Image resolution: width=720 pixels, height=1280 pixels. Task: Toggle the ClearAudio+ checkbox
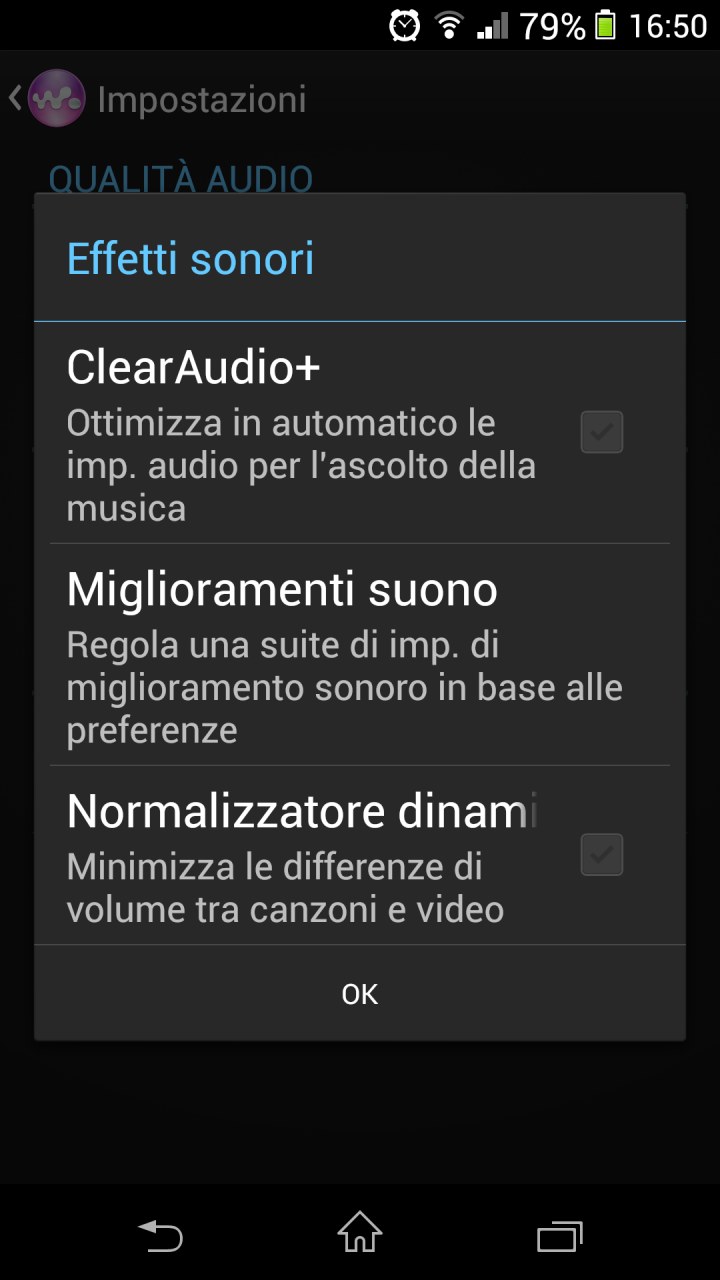pos(602,432)
